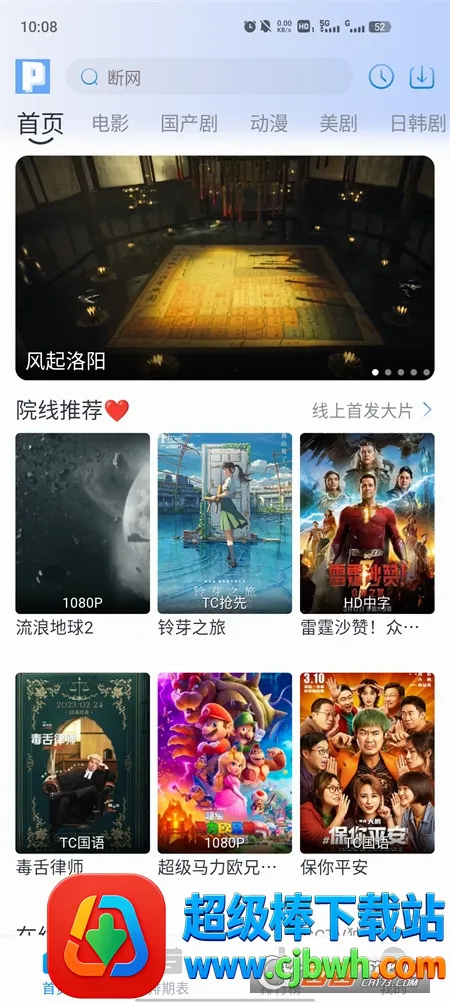Open the 超级马力欧兄弟 movie card
This screenshot has height=1003, width=450.
pos(225,775)
